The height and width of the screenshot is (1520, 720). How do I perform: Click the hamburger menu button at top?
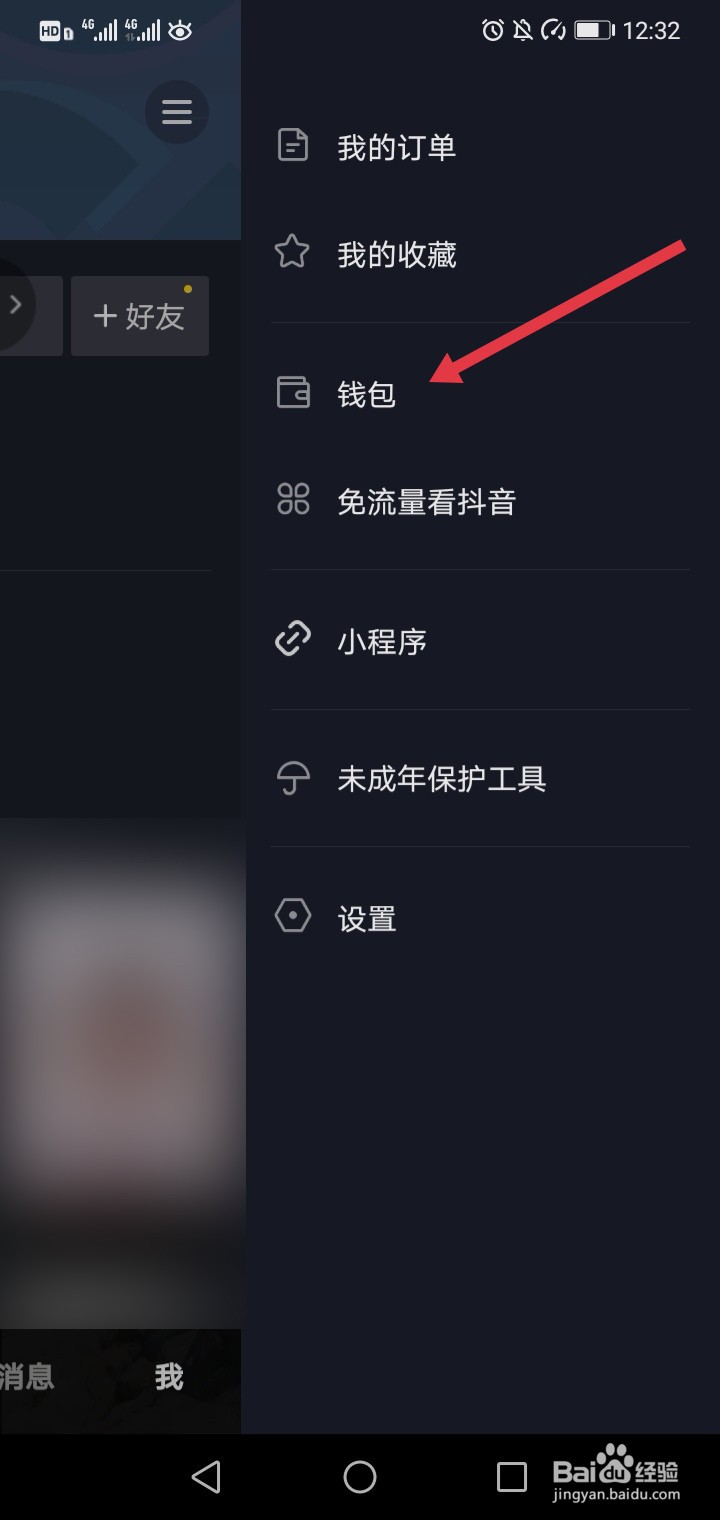click(176, 112)
